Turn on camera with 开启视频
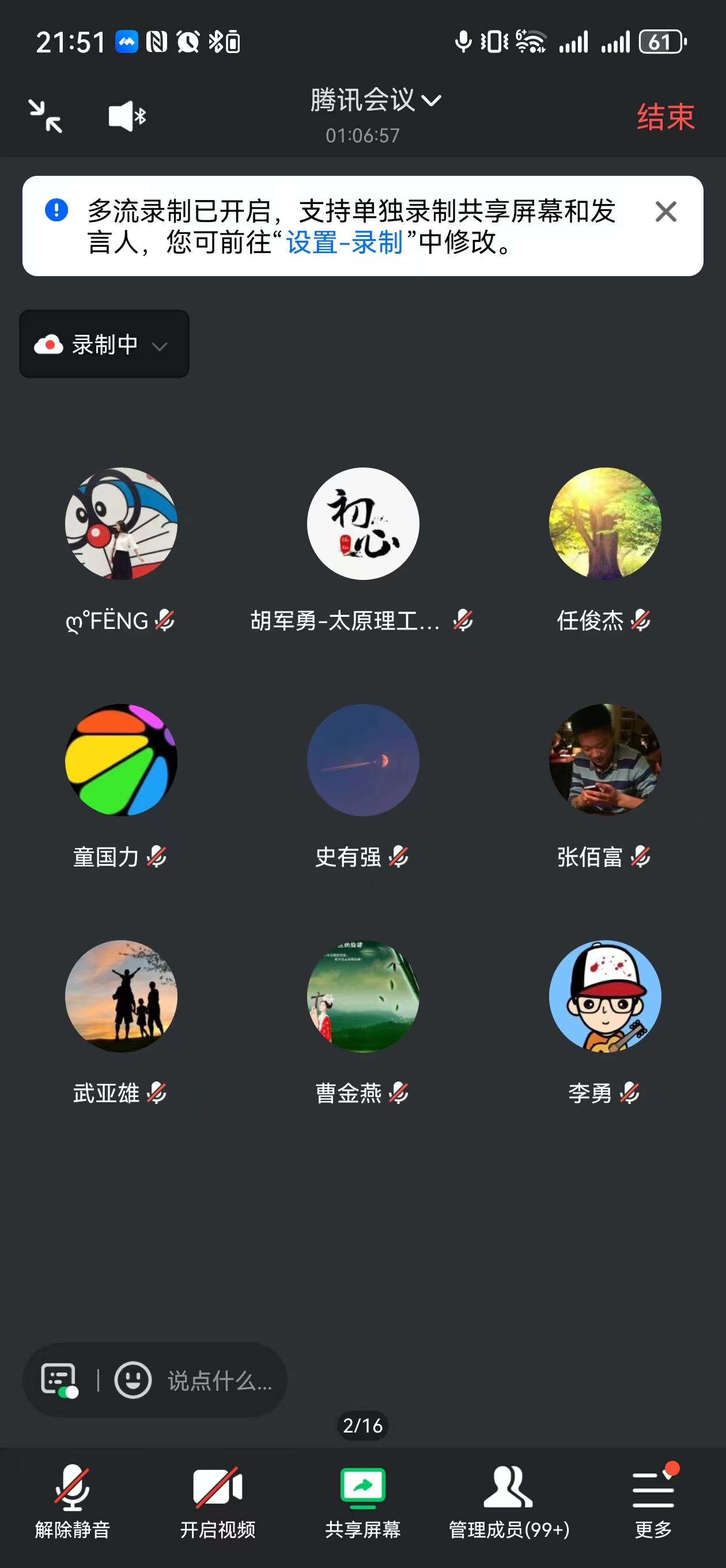This screenshot has width=726, height=1568. pos(217,1501)
